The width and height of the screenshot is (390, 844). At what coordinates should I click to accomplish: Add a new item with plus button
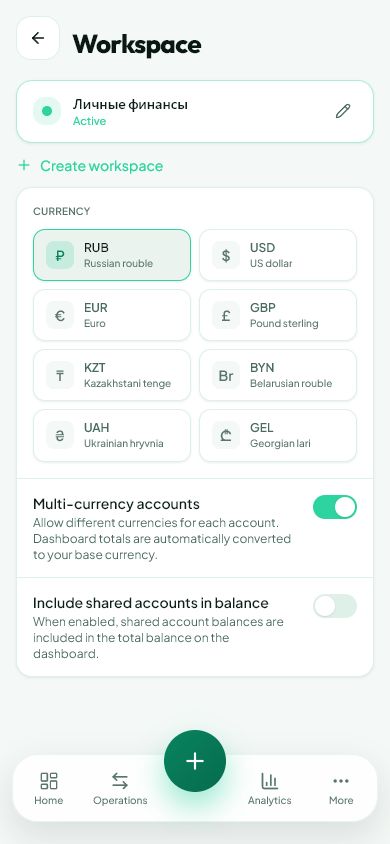tap(195, 761)
